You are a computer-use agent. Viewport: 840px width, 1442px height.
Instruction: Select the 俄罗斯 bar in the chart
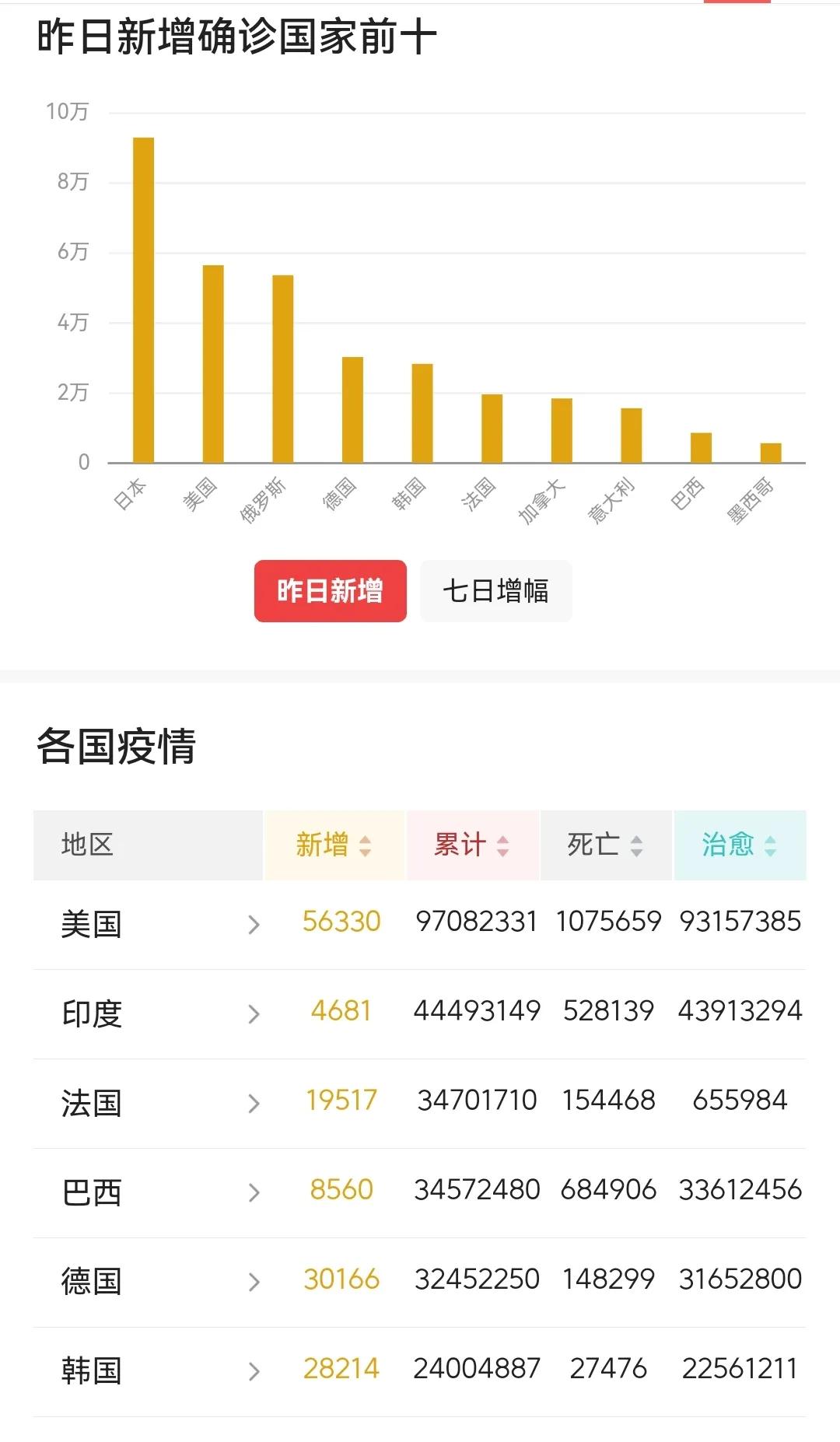tap(282, 366)
